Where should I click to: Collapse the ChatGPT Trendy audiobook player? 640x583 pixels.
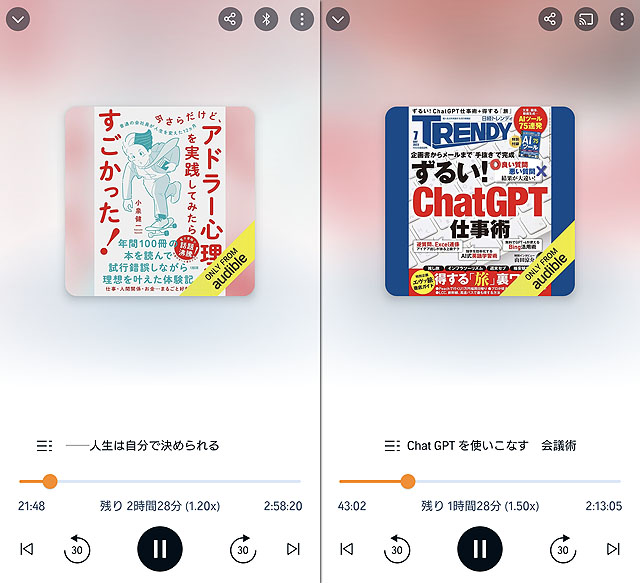[339, 19]
